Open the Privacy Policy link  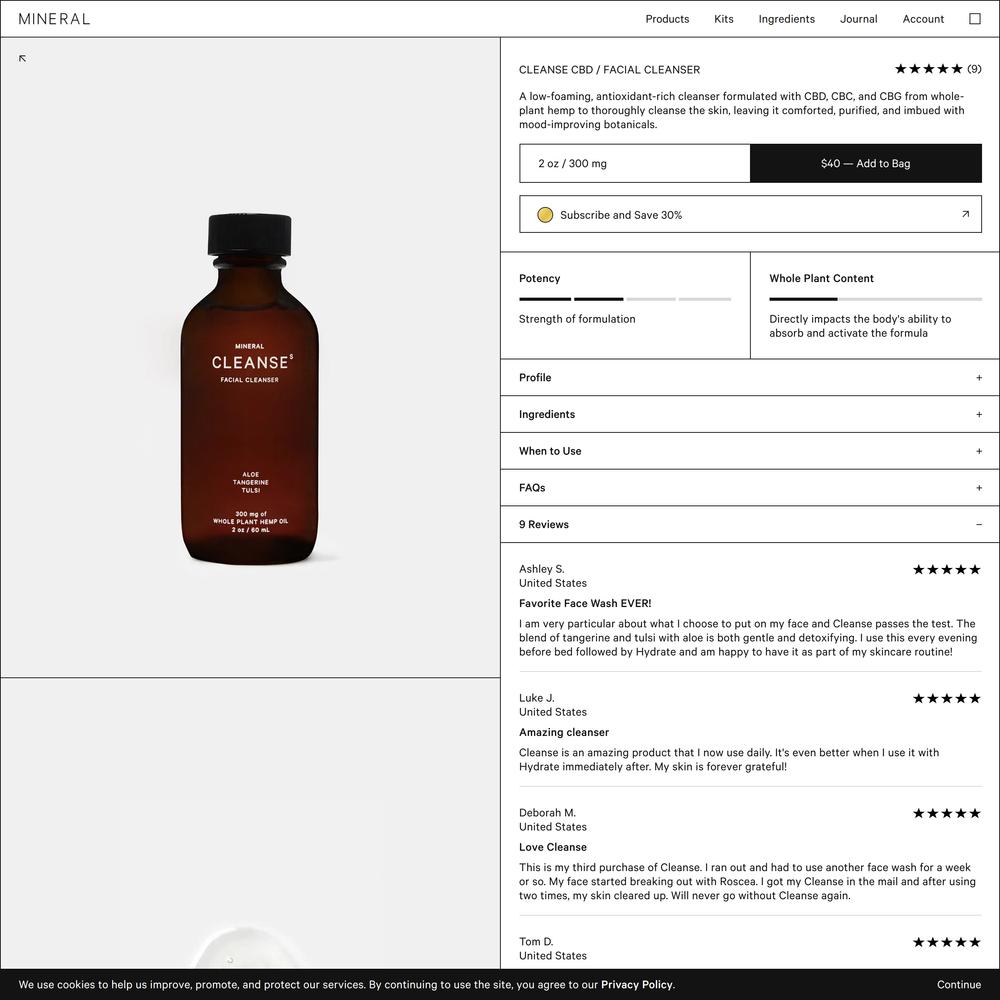pyautogui.click(x=636, y=985)
